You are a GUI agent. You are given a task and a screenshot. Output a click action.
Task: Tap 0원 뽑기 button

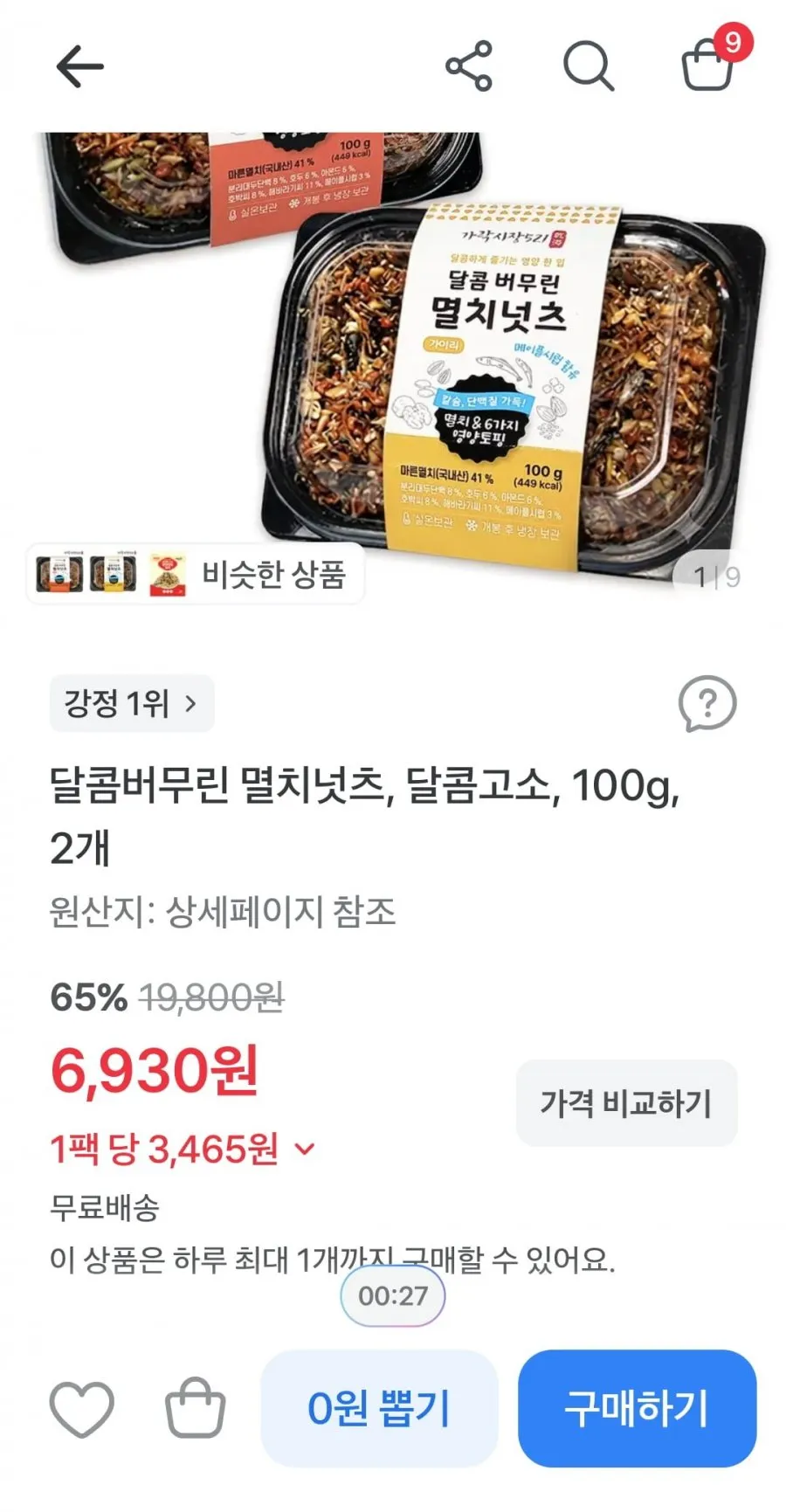click(x=379, y=1409)
